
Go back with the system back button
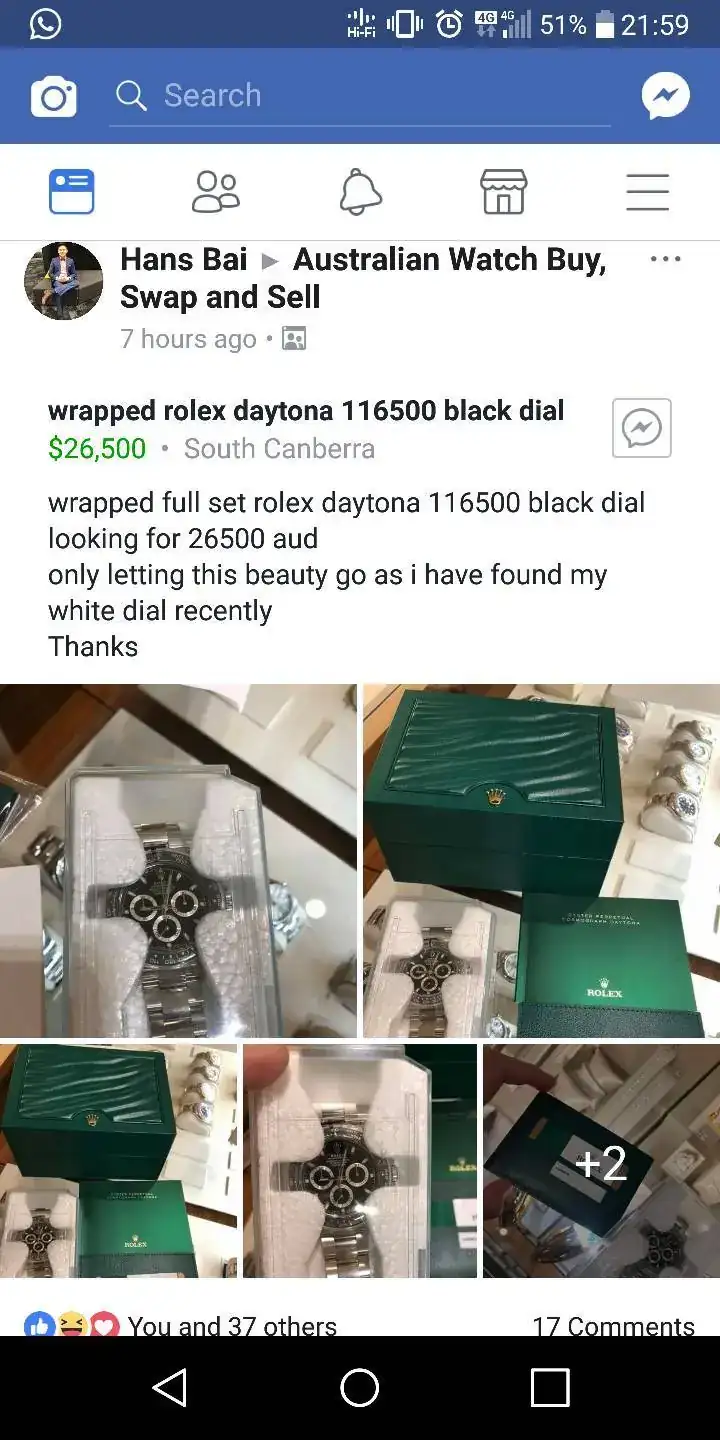point(170,1388)
